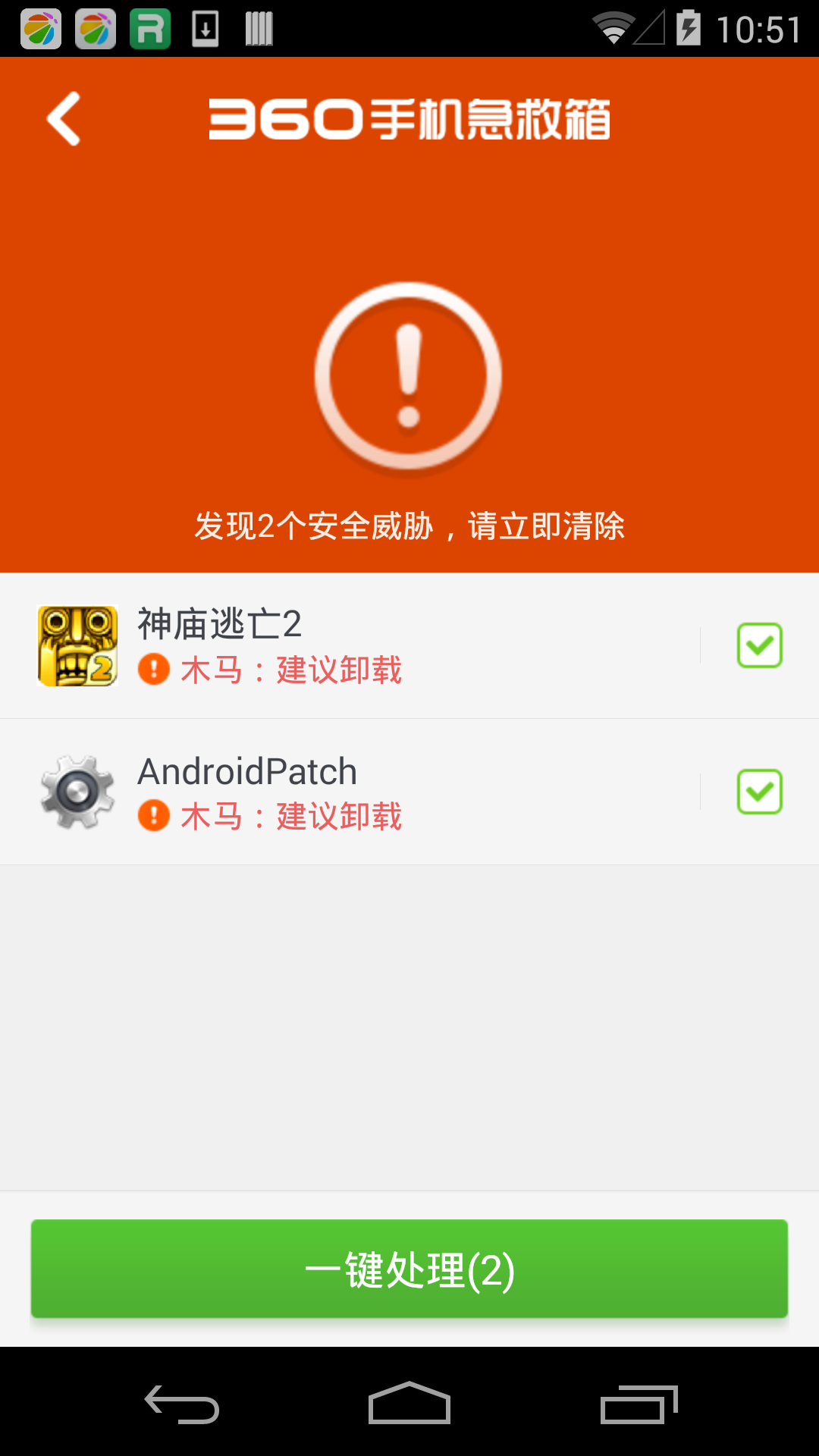Tap the 木马 alert icon beside AndroidPatch
Screen dimensions: 819x1456
(152, 817)
